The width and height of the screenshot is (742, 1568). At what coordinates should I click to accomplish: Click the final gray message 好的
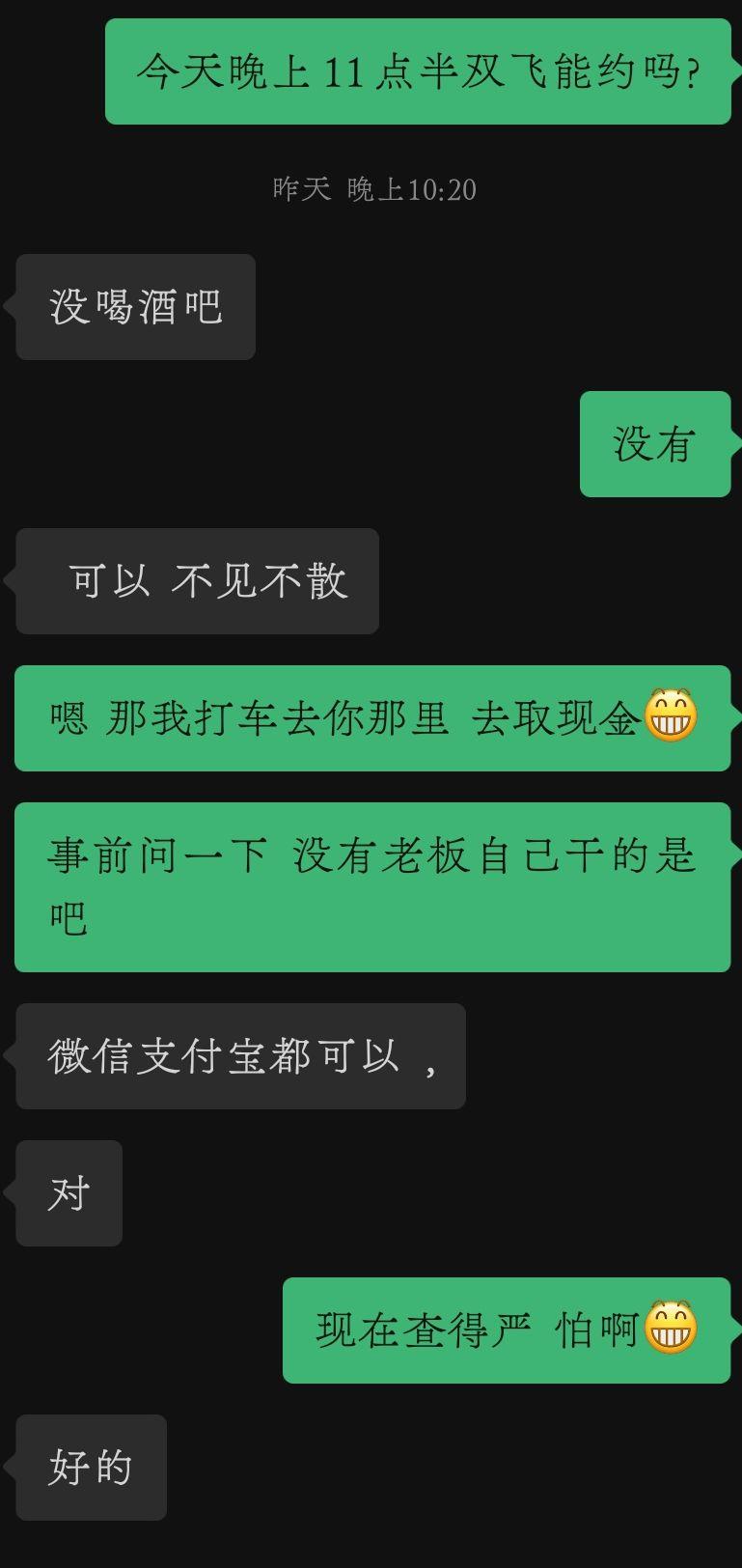[90, 1468]
